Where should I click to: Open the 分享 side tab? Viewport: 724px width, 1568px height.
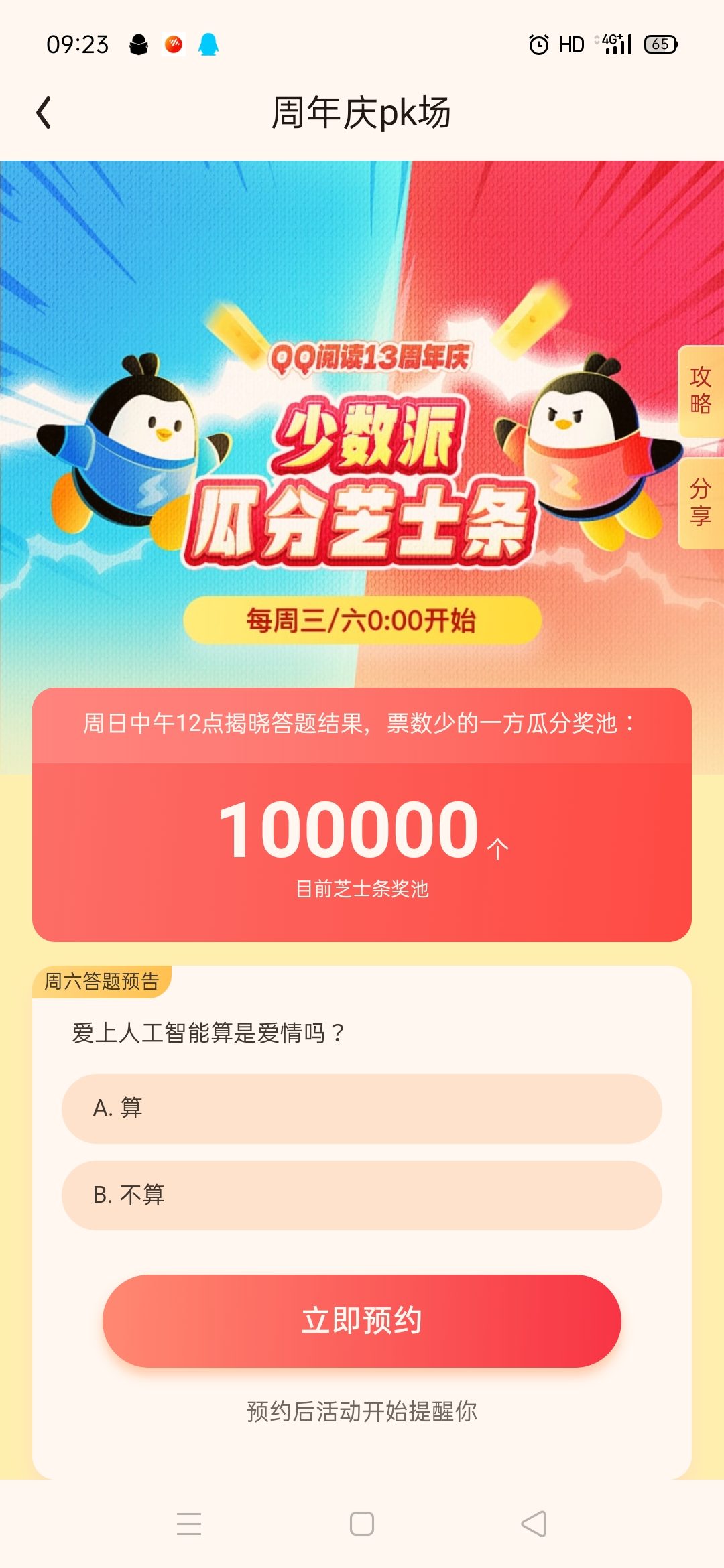pyautogui.click(x=701, y=503)
